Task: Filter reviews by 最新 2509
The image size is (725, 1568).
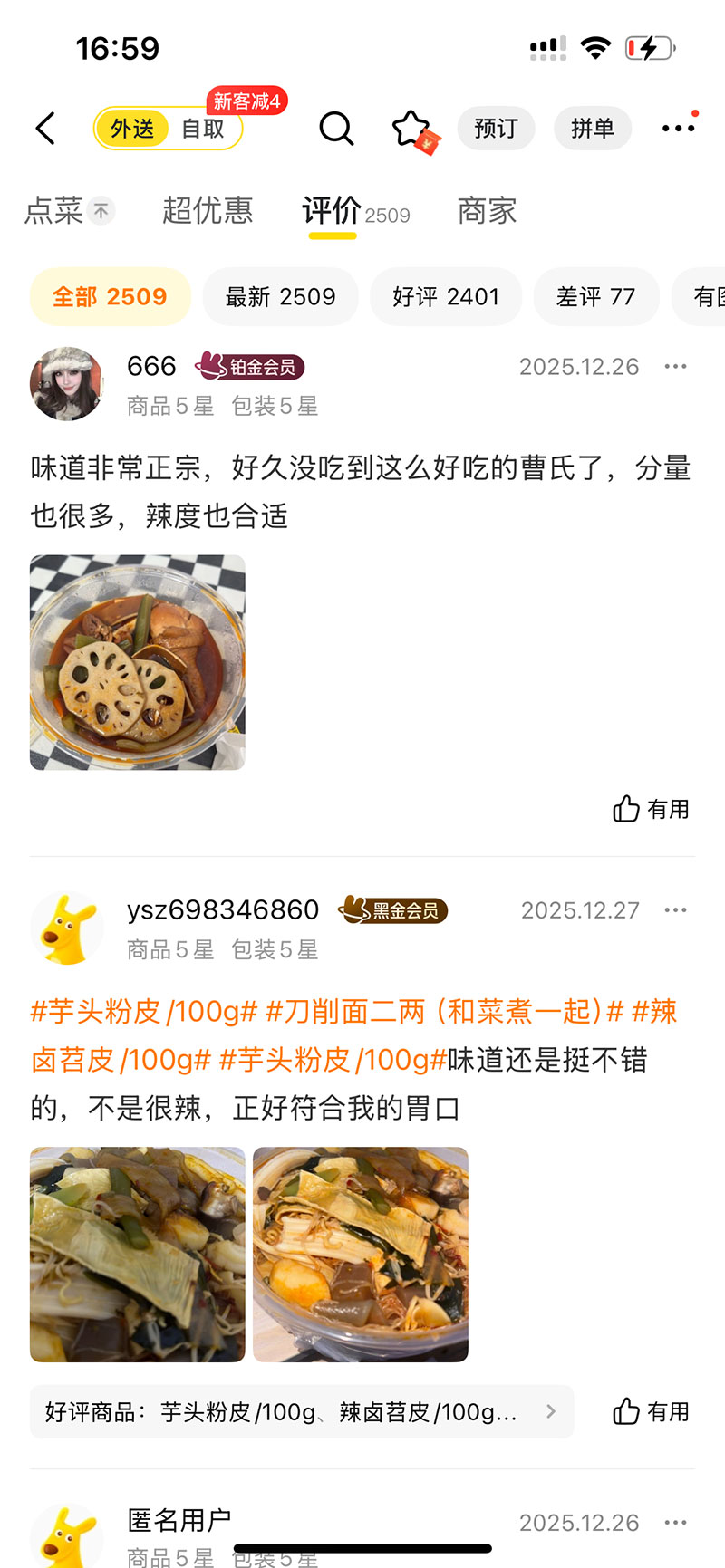Action: tap(280, 297)
